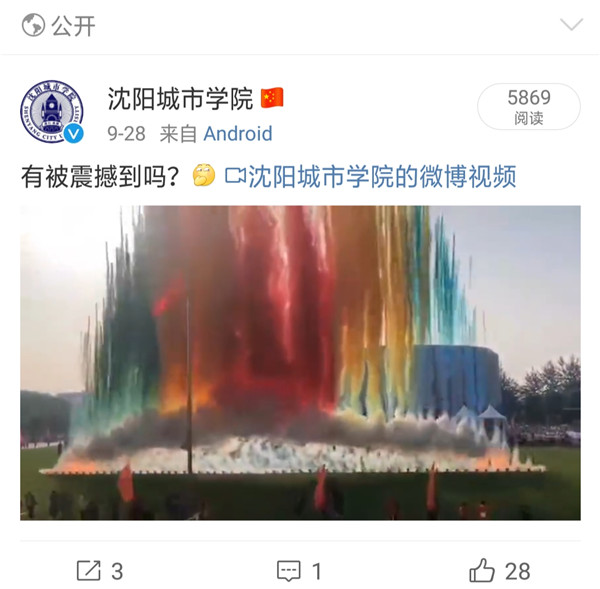
Task: Play the colorful fireworks video
Action: (x=300, y=362)
